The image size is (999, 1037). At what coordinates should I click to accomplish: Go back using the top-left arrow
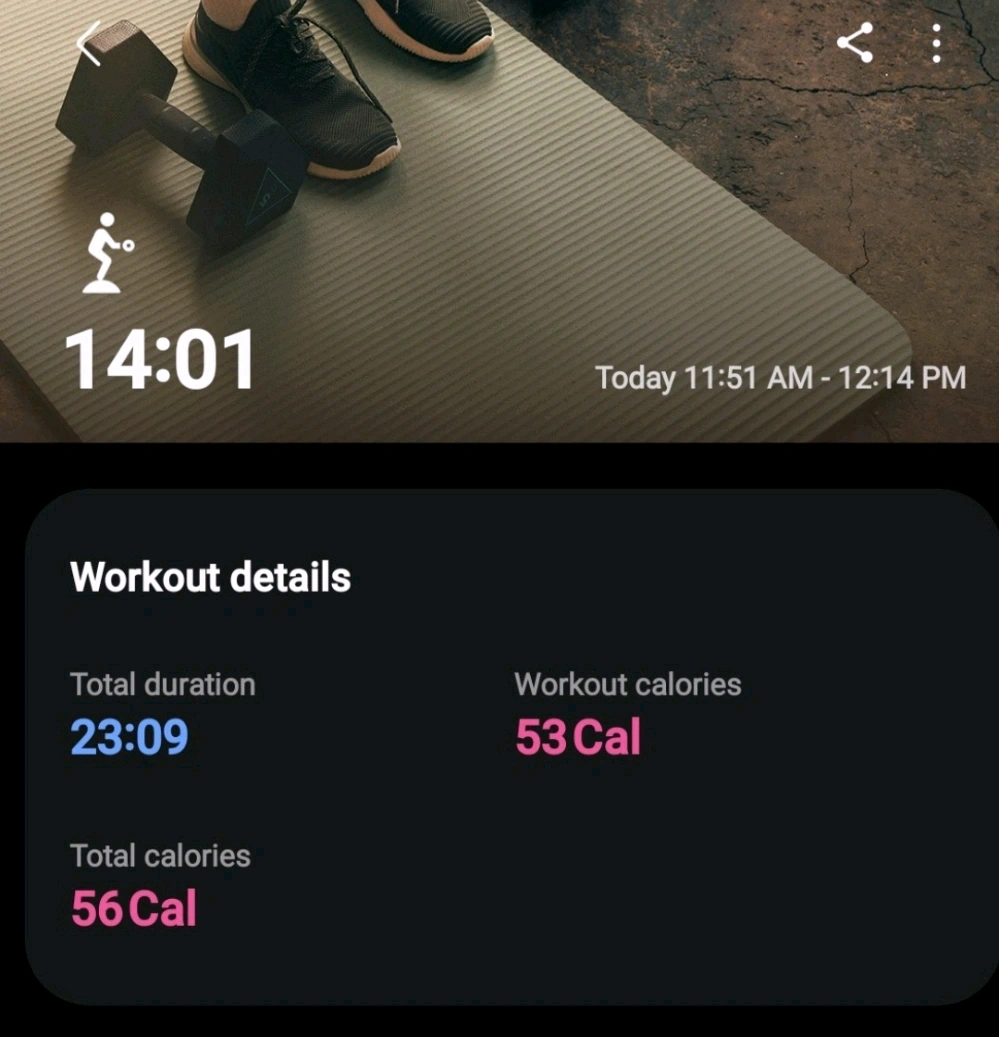[90, 45]
